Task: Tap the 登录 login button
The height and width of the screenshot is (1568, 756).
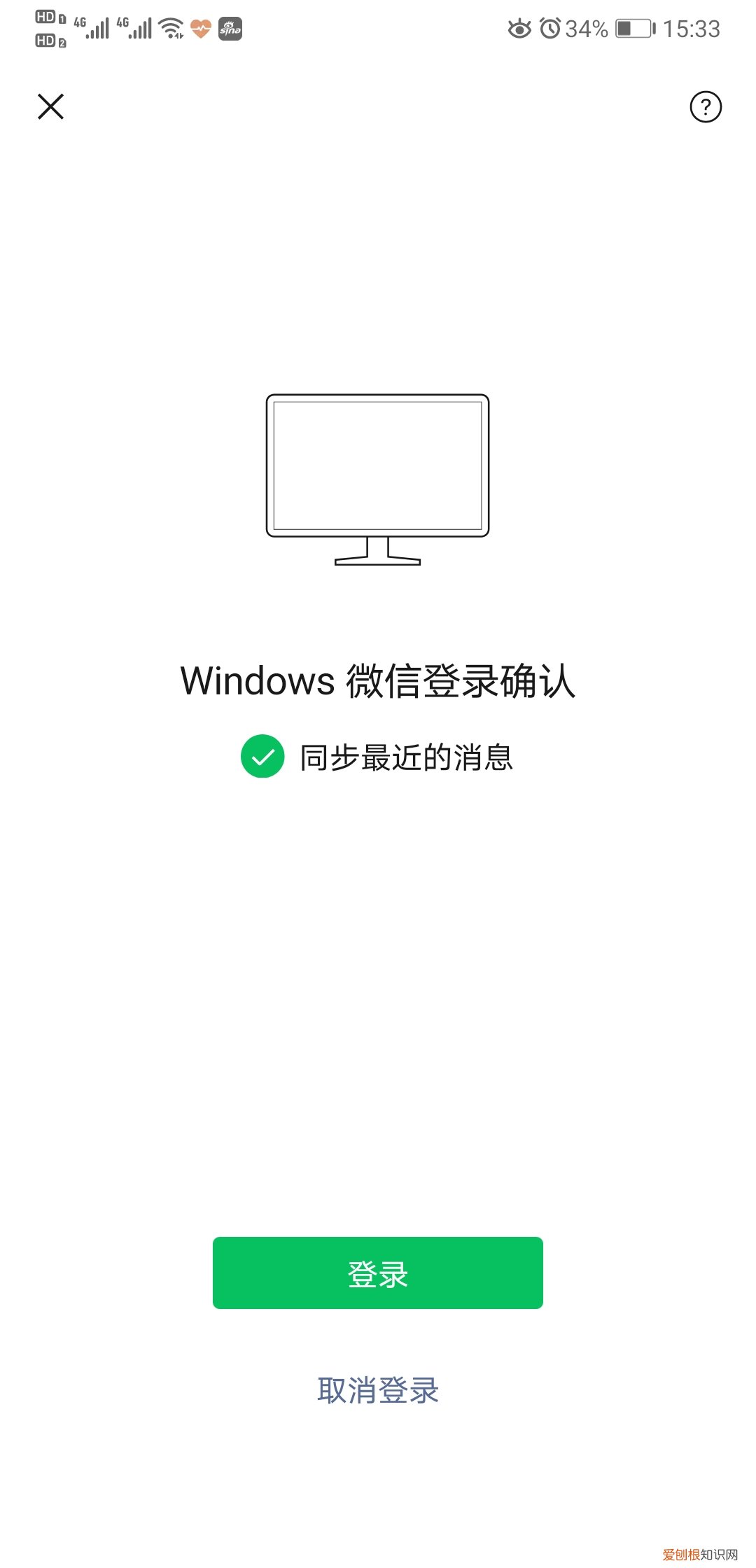Action: click(x=378, y=1274)
